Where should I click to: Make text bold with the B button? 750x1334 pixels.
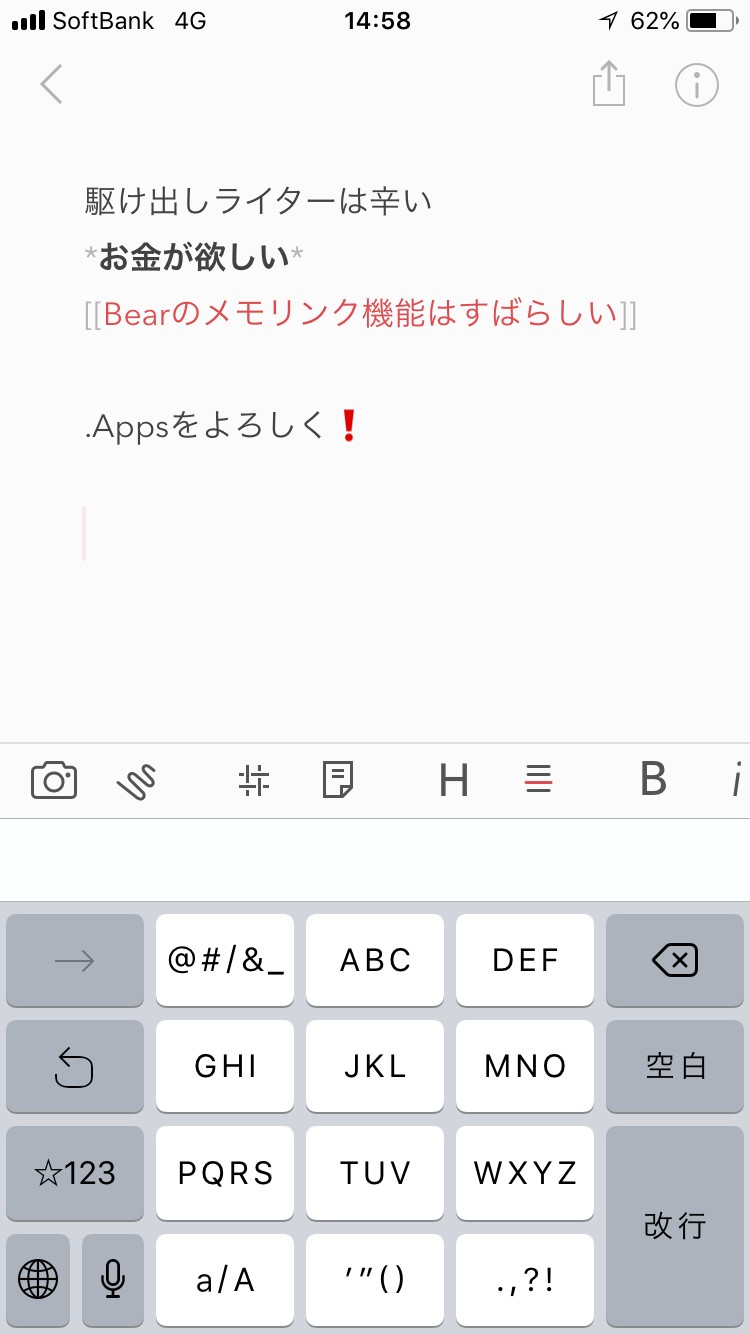653,779
